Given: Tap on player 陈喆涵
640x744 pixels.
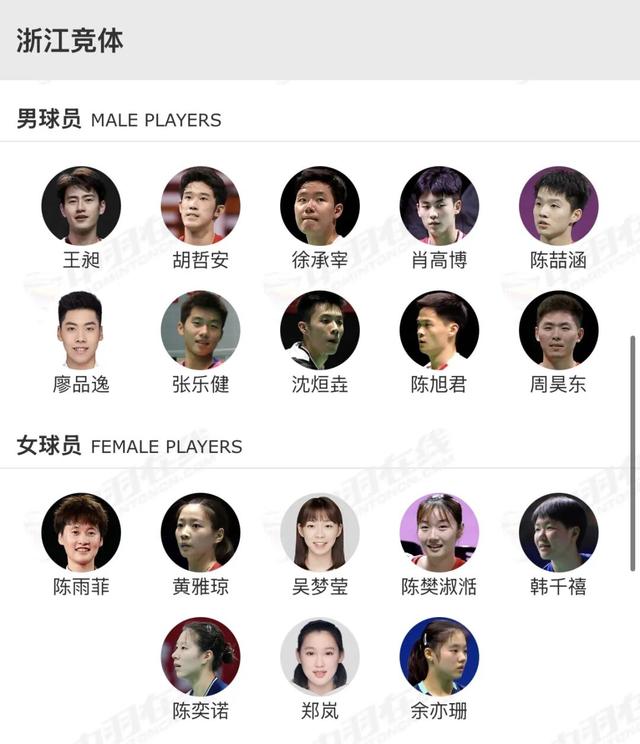Looking at the screenshot, I should tap(558, 206).
